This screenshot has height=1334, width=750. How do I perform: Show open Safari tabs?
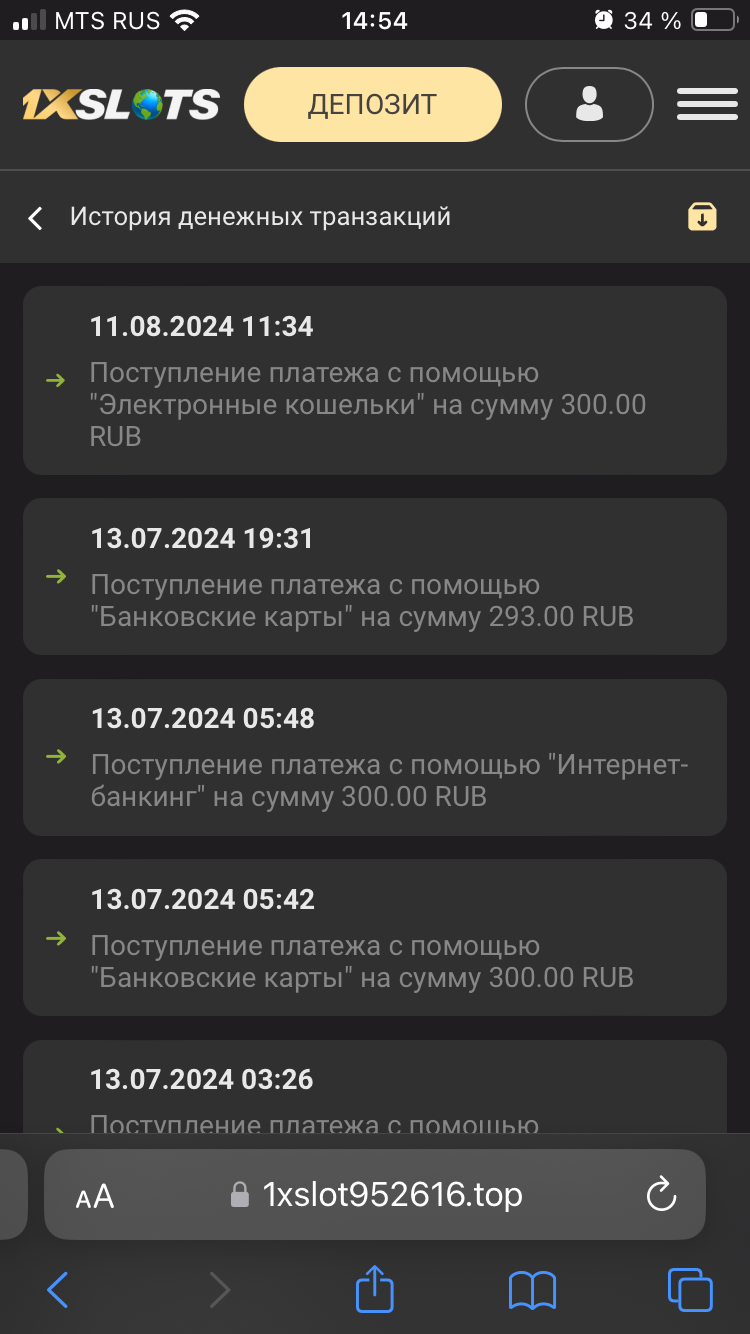coord(690,1291)
